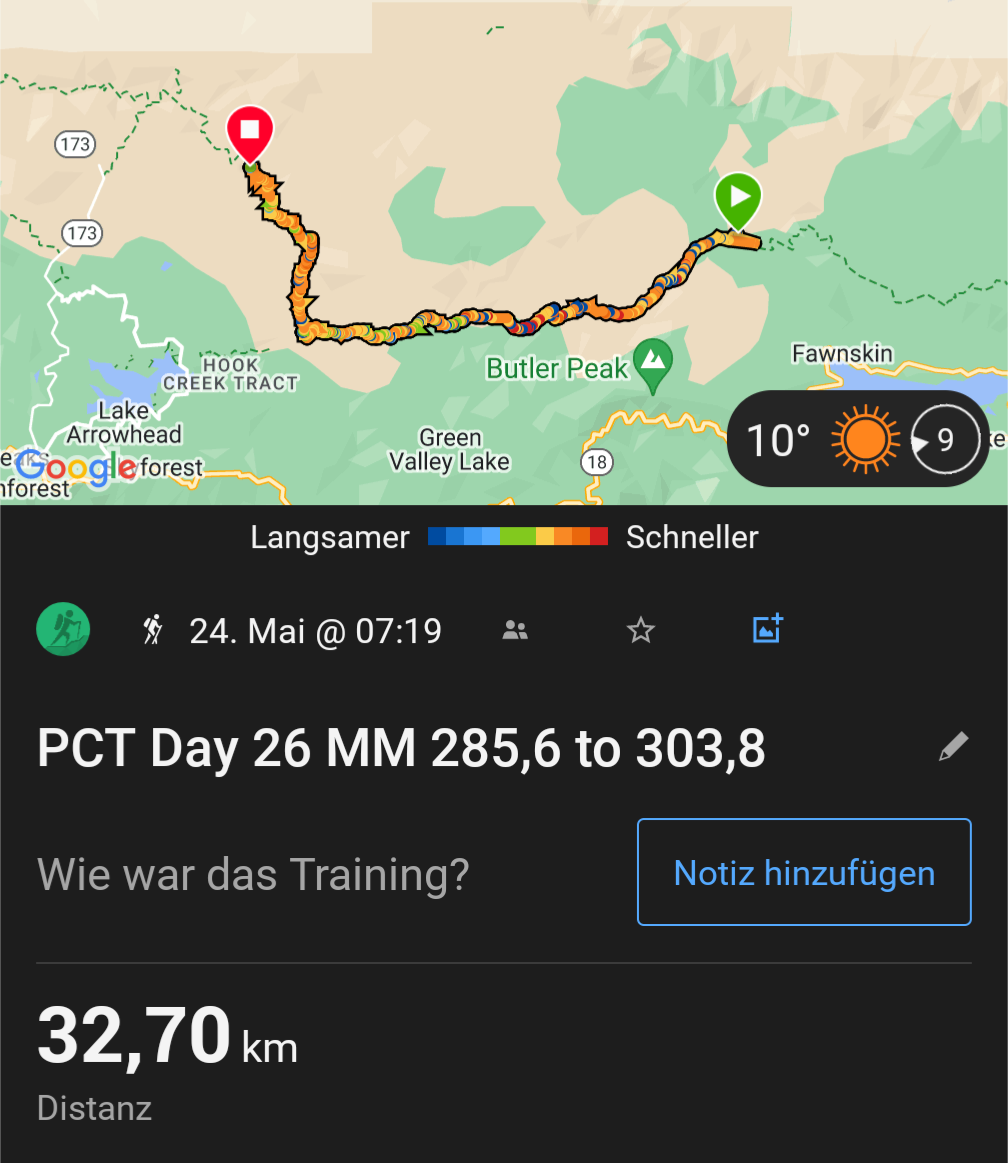
Task: Mark this activity as favorite star
Action: 640,630
